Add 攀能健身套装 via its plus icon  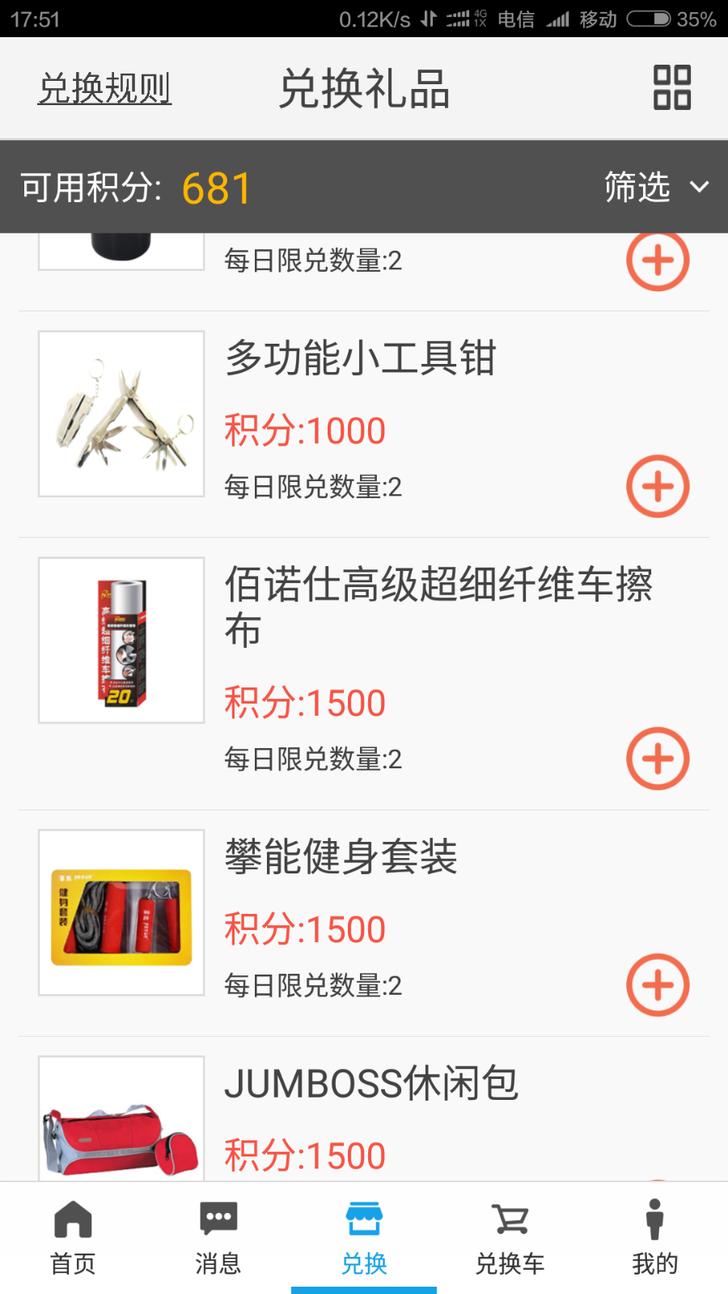[657, 984]
